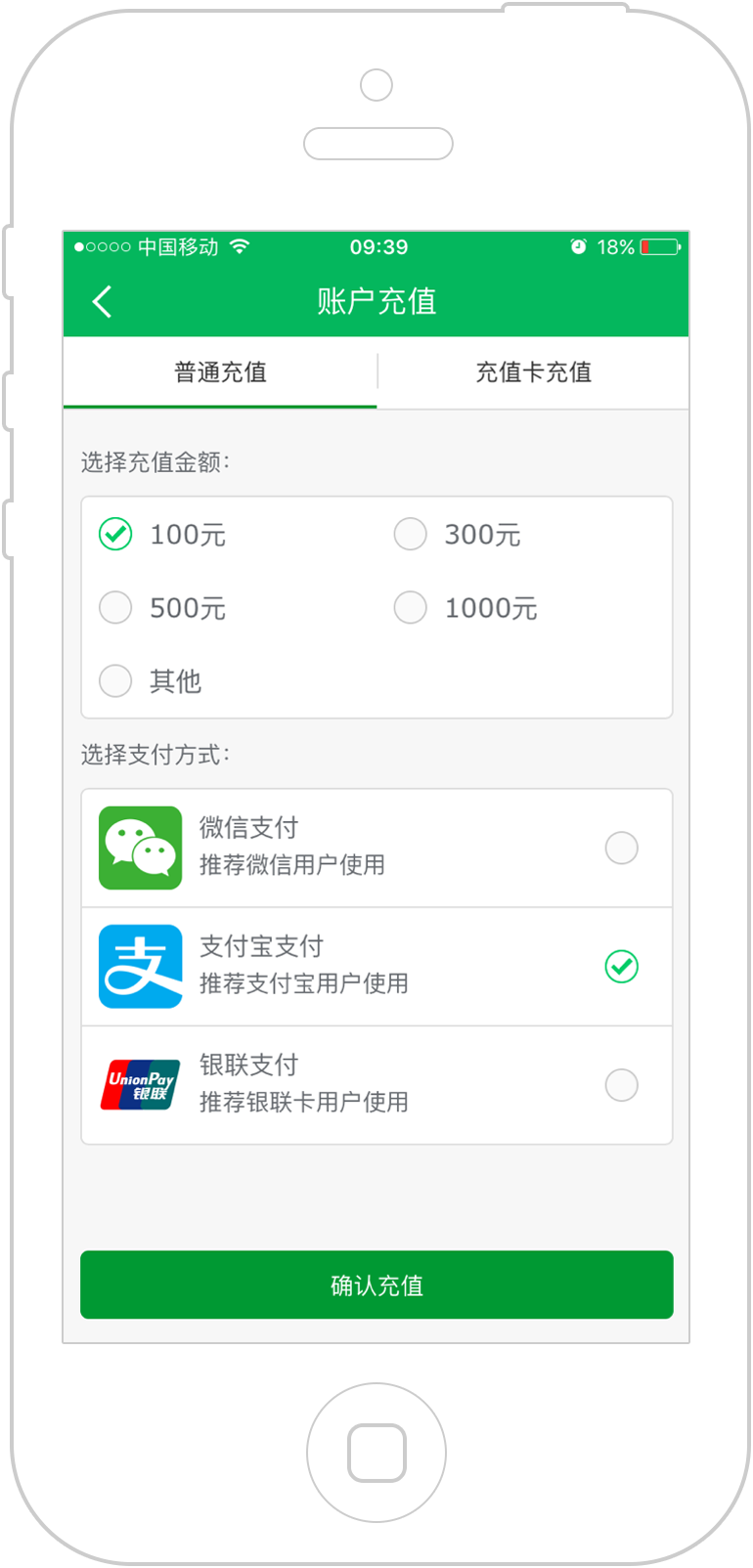The height and width of the screenshot is (1568, 753).
Task: Open the 普通充值 tab
Action: coord(220,372)
